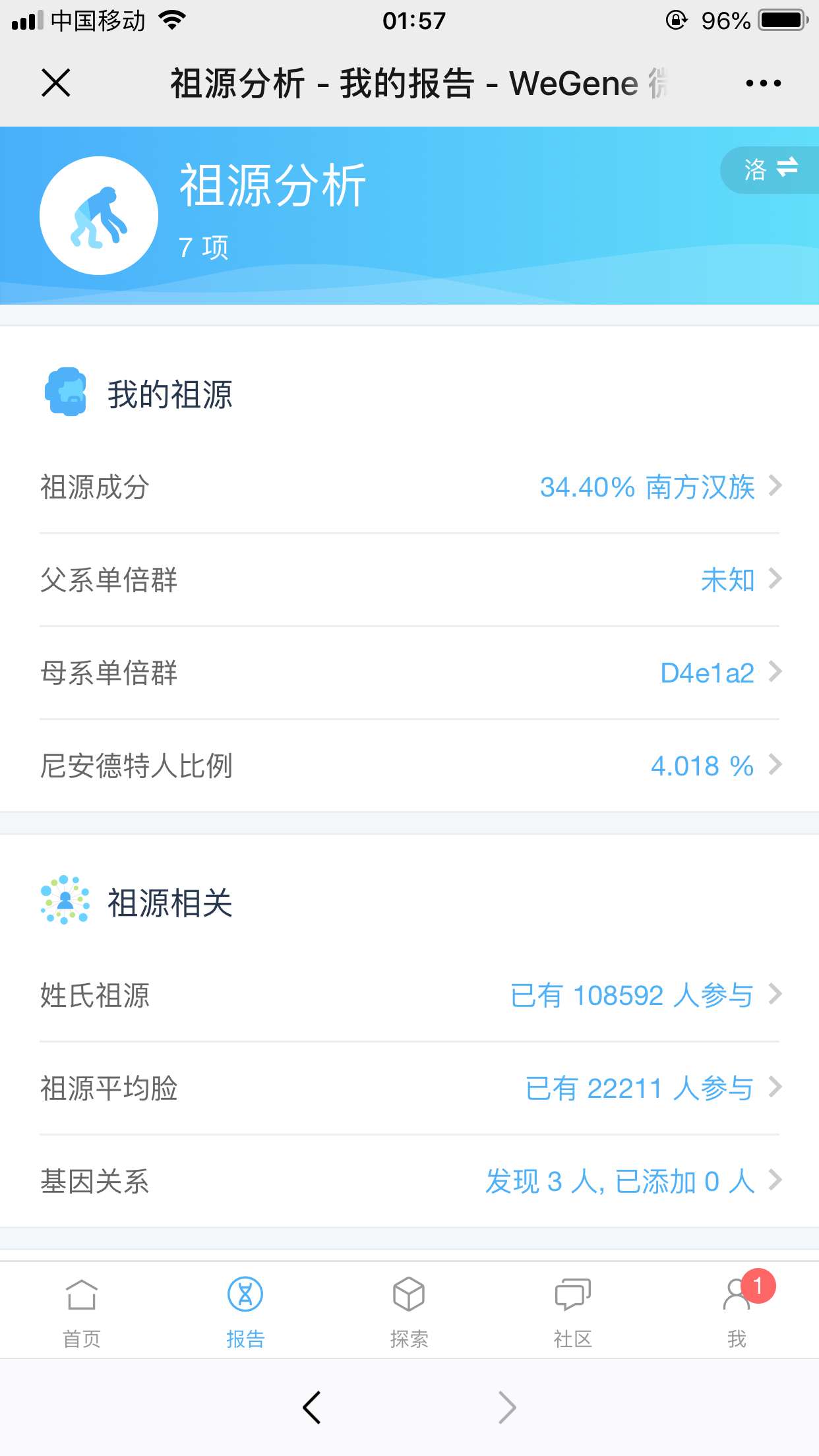Check the 尼安德特人比例 report
819x1456 pixels.
coord(409,766)
